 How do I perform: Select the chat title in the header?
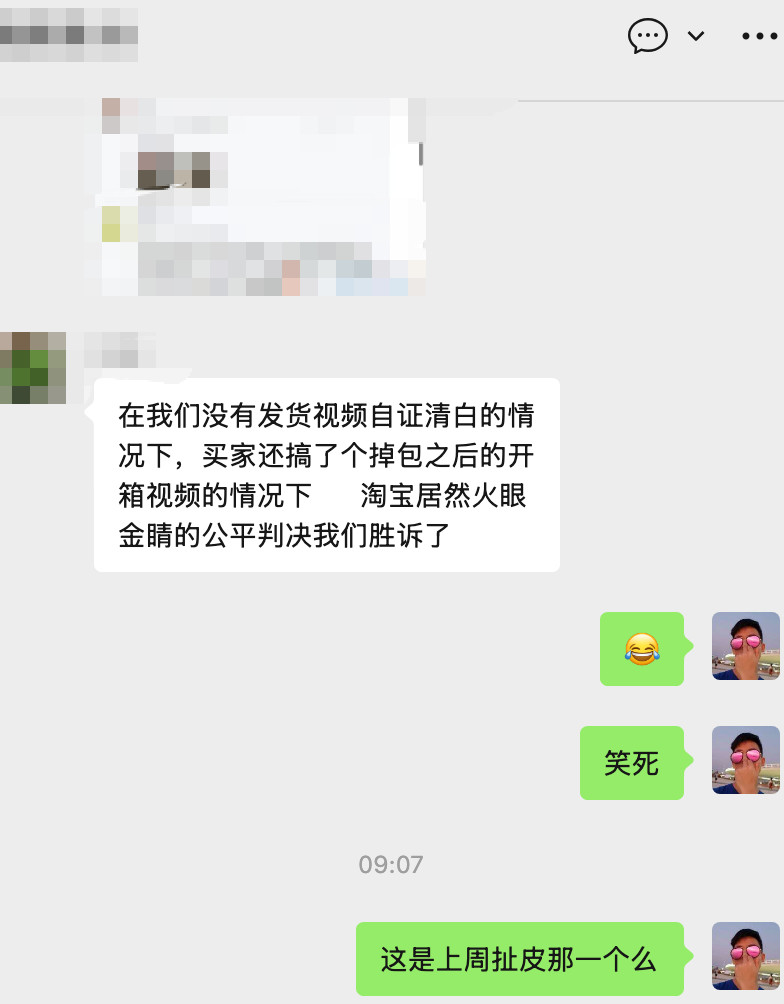tap(70, 33)
